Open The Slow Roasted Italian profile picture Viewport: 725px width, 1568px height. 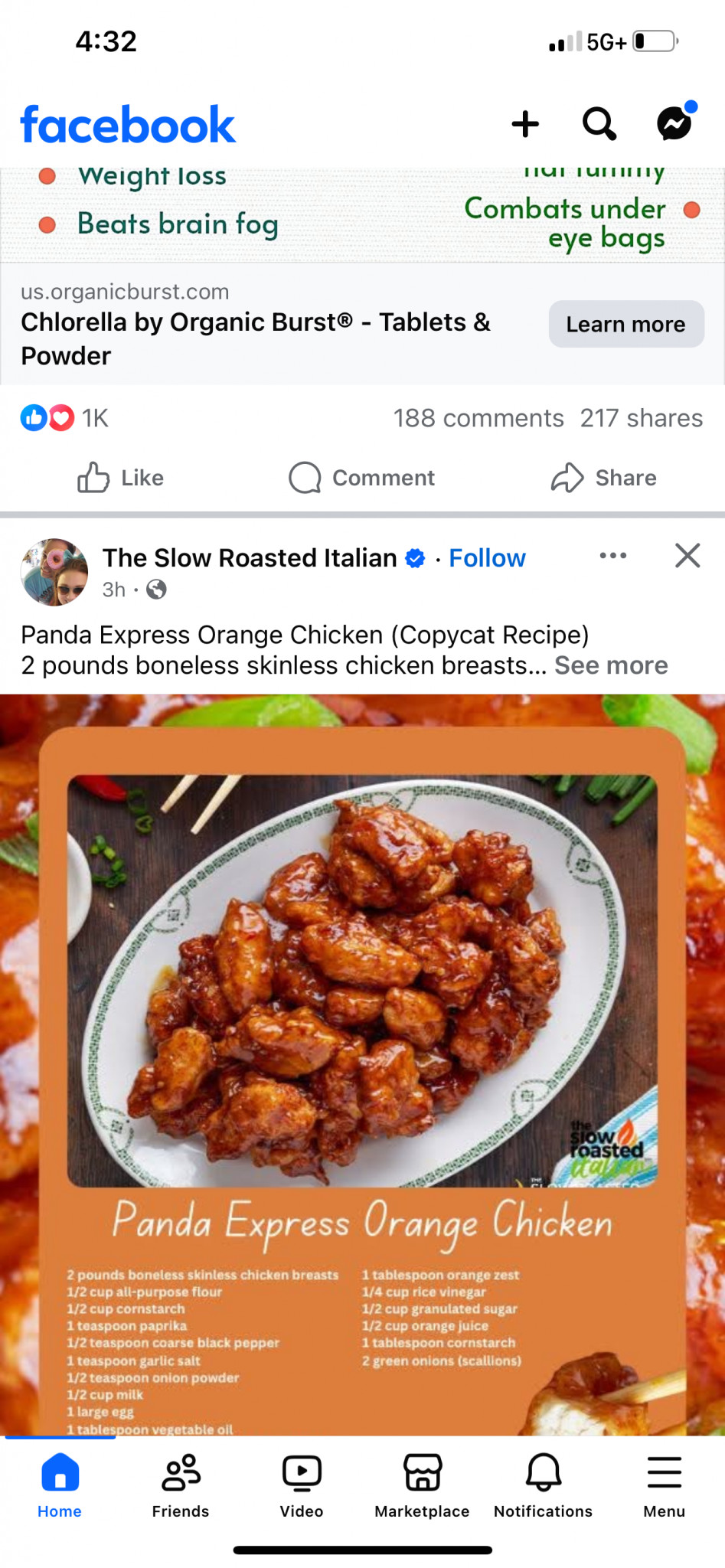point(54,572)
